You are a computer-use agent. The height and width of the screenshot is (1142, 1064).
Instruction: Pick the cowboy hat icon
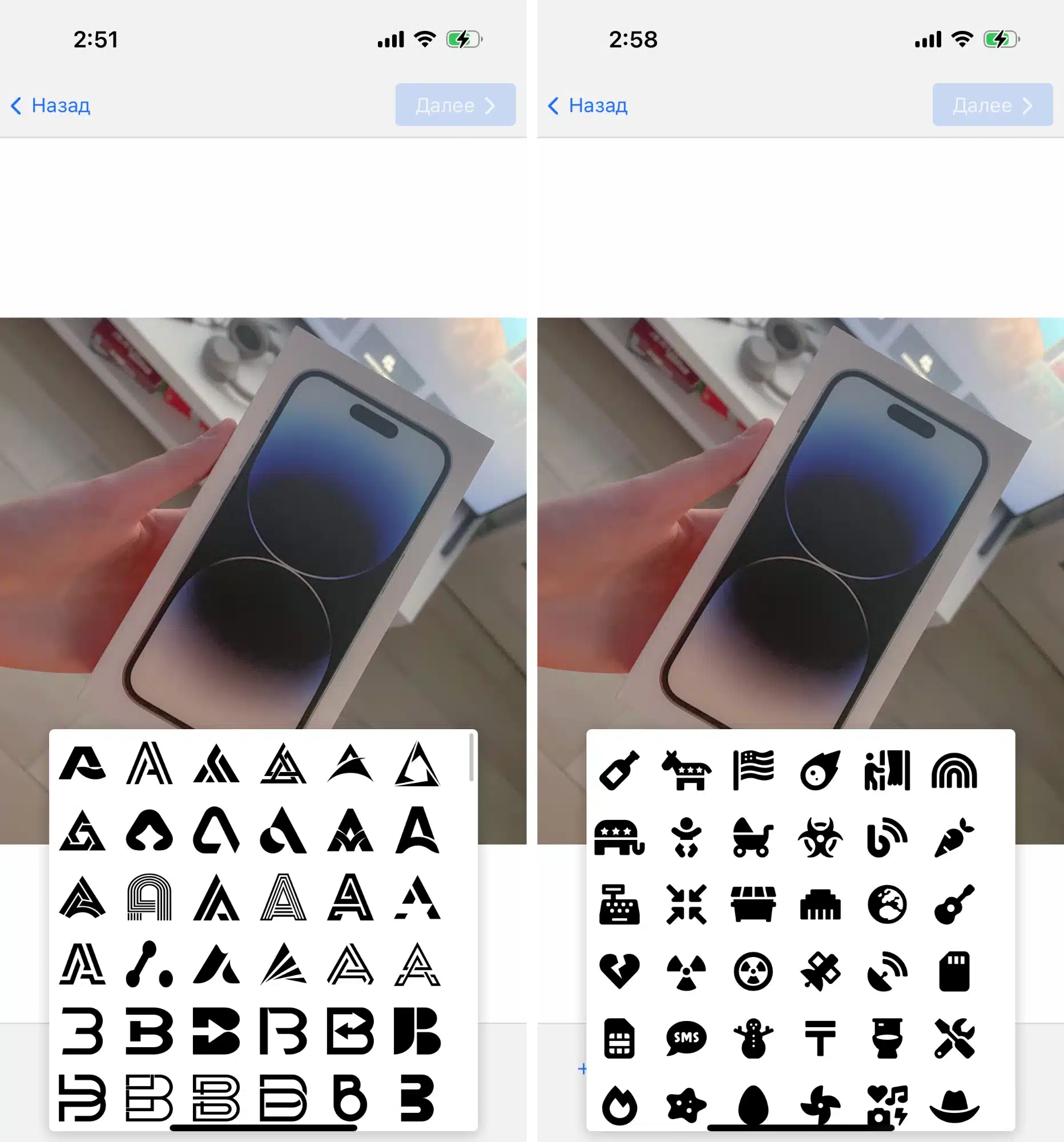tap(954, 1105)
